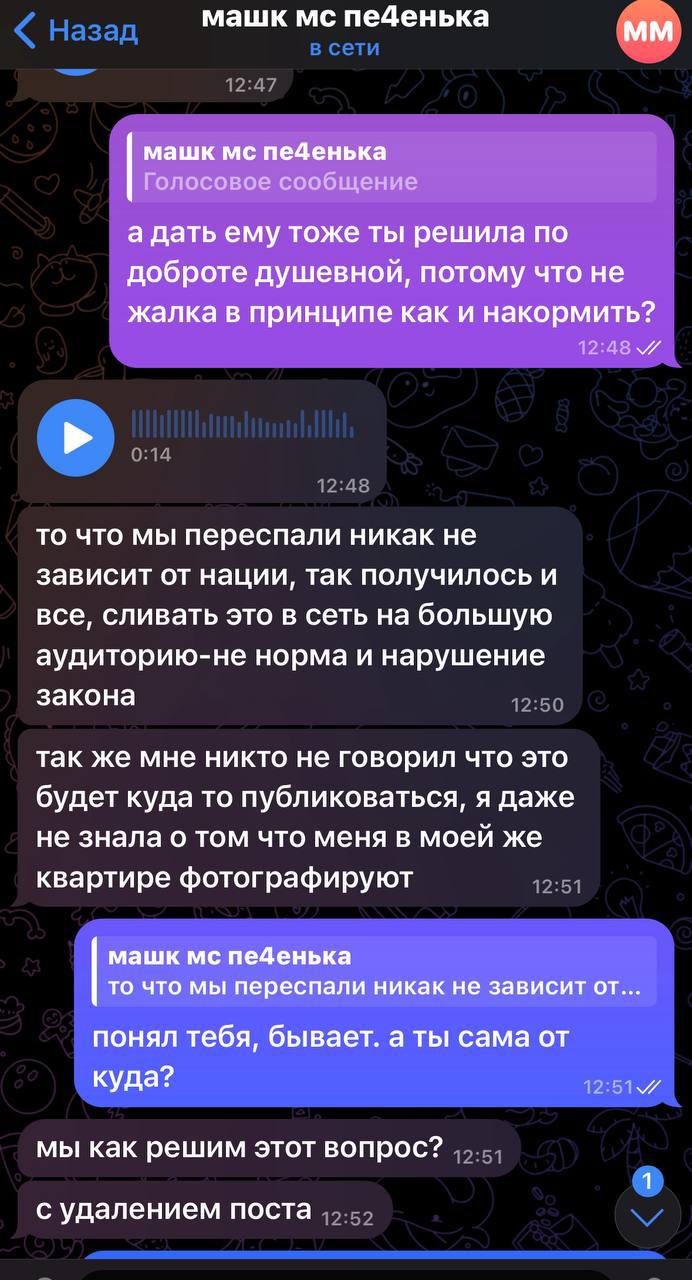Seek within the voice message waveform
692x1280 pixels.
[243, 424]
